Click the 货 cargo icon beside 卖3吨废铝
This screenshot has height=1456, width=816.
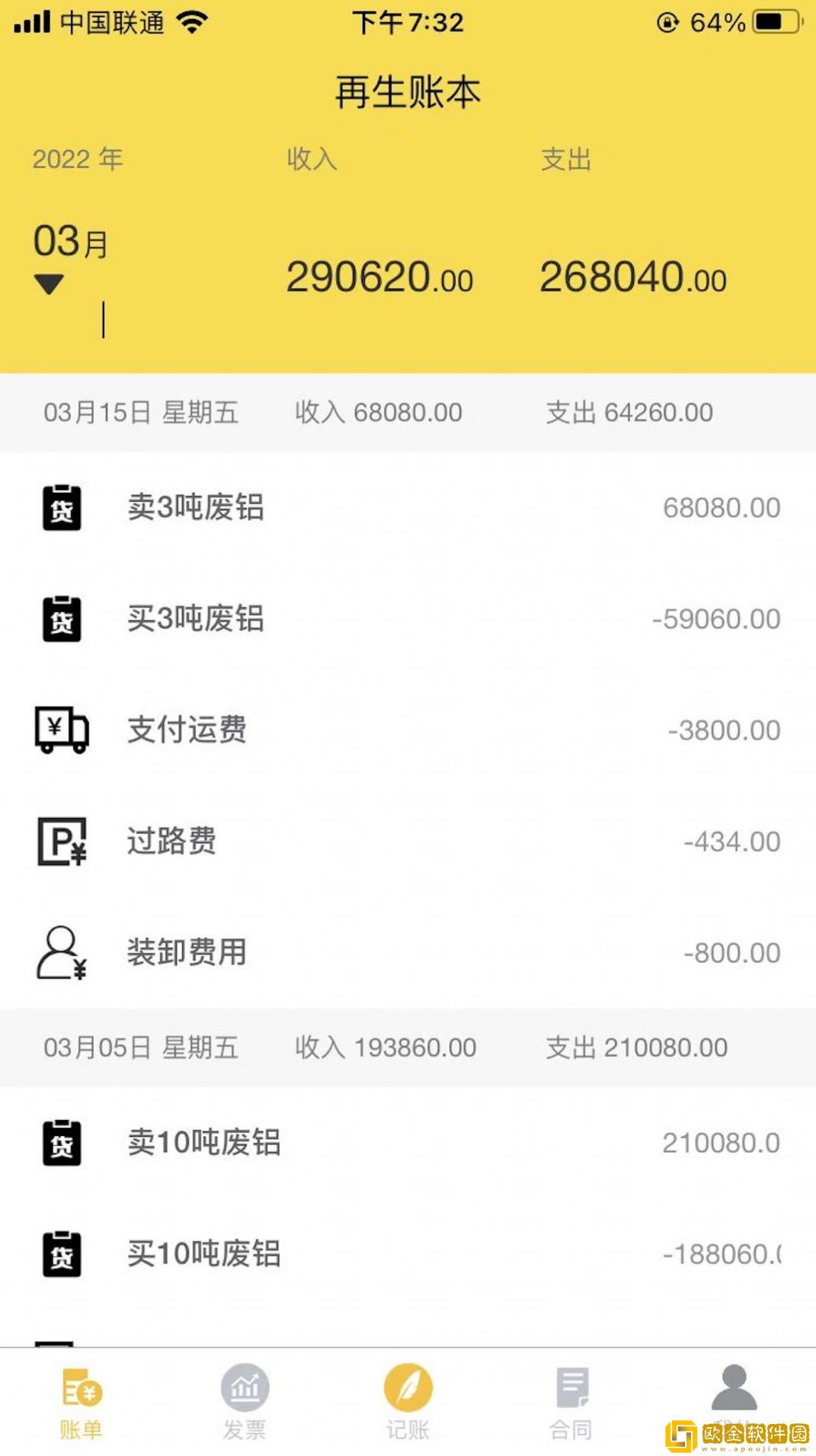tap(61, 509)
